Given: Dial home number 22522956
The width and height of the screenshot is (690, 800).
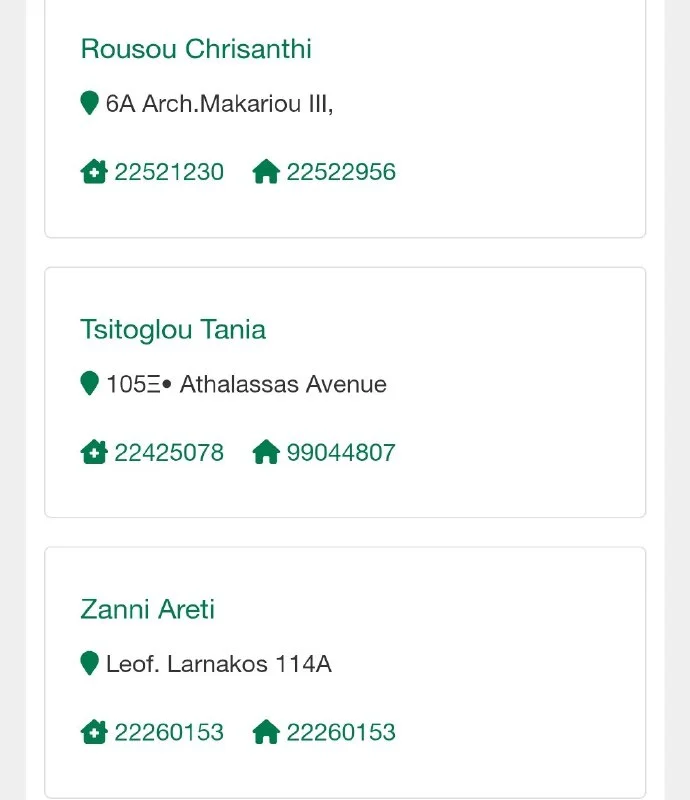Looking at the screenshot, I should click(340, 172).
